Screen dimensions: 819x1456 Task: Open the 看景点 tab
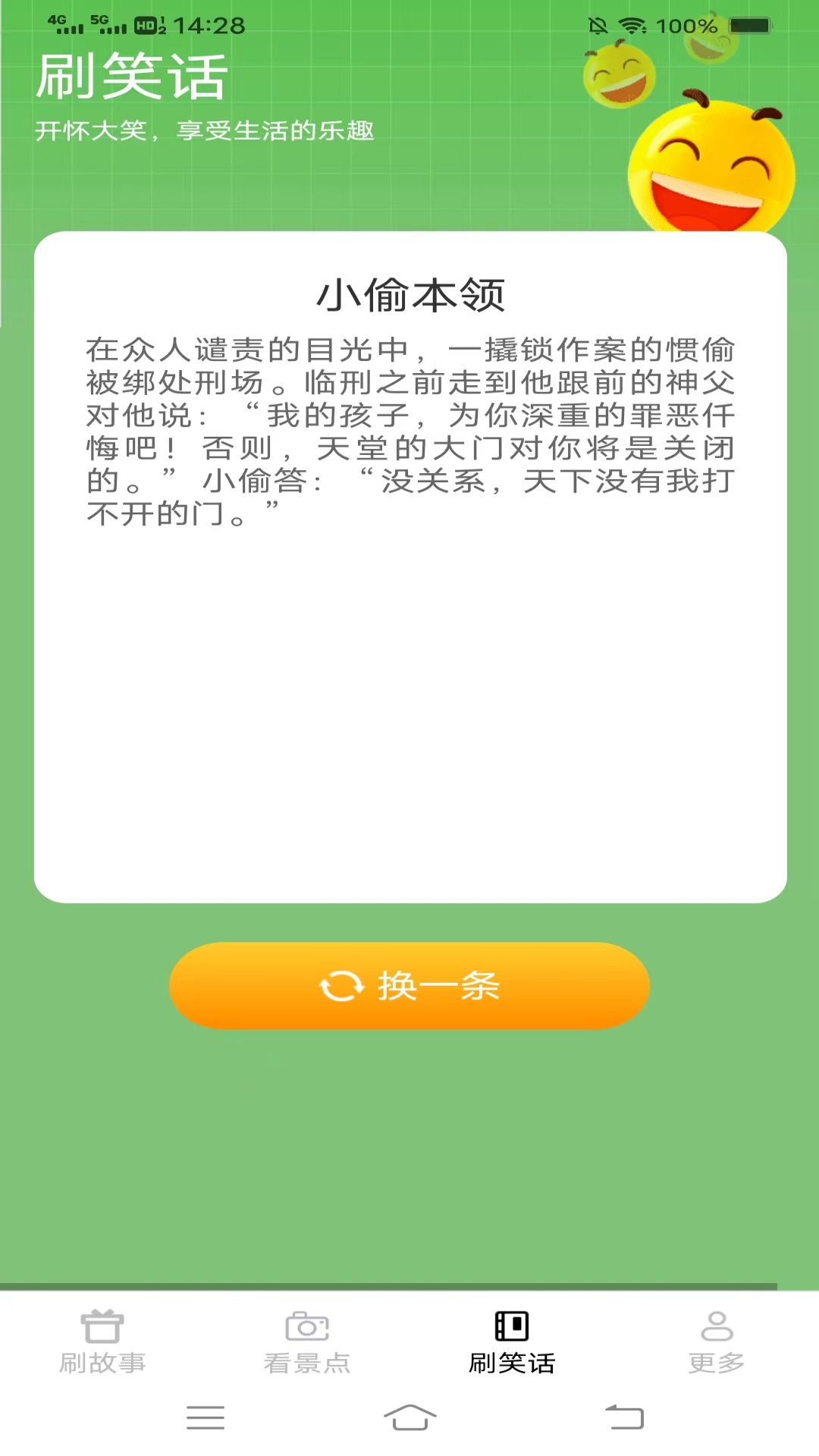click(x=307, y=1341)
